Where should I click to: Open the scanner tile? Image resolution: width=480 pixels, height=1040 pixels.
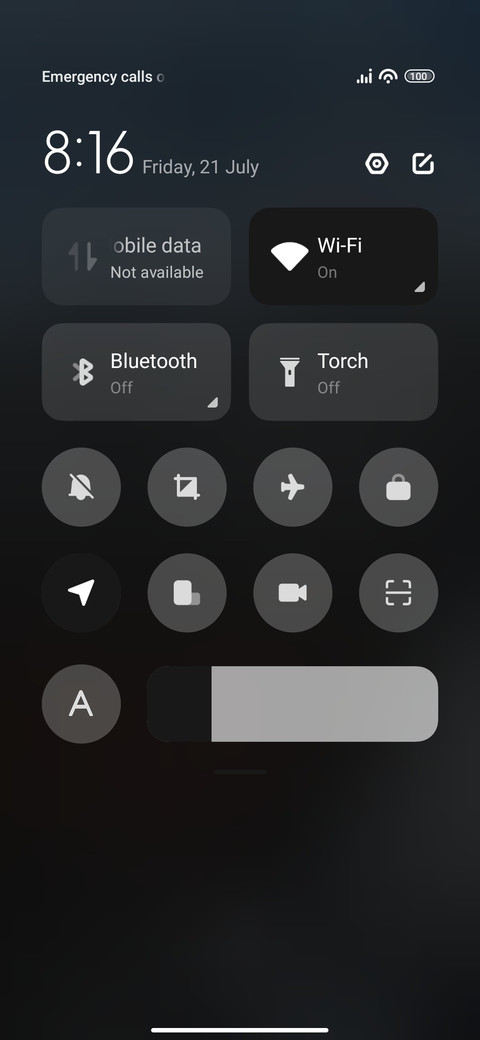pos(398,593)
